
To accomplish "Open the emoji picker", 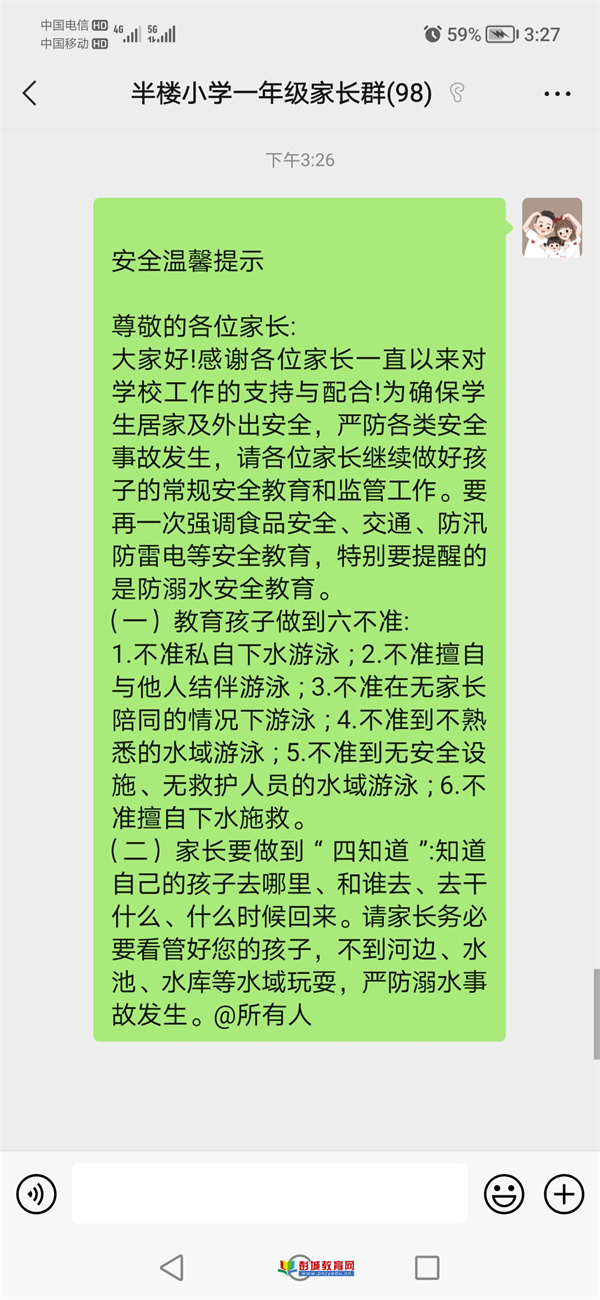I will (505, 1193).
